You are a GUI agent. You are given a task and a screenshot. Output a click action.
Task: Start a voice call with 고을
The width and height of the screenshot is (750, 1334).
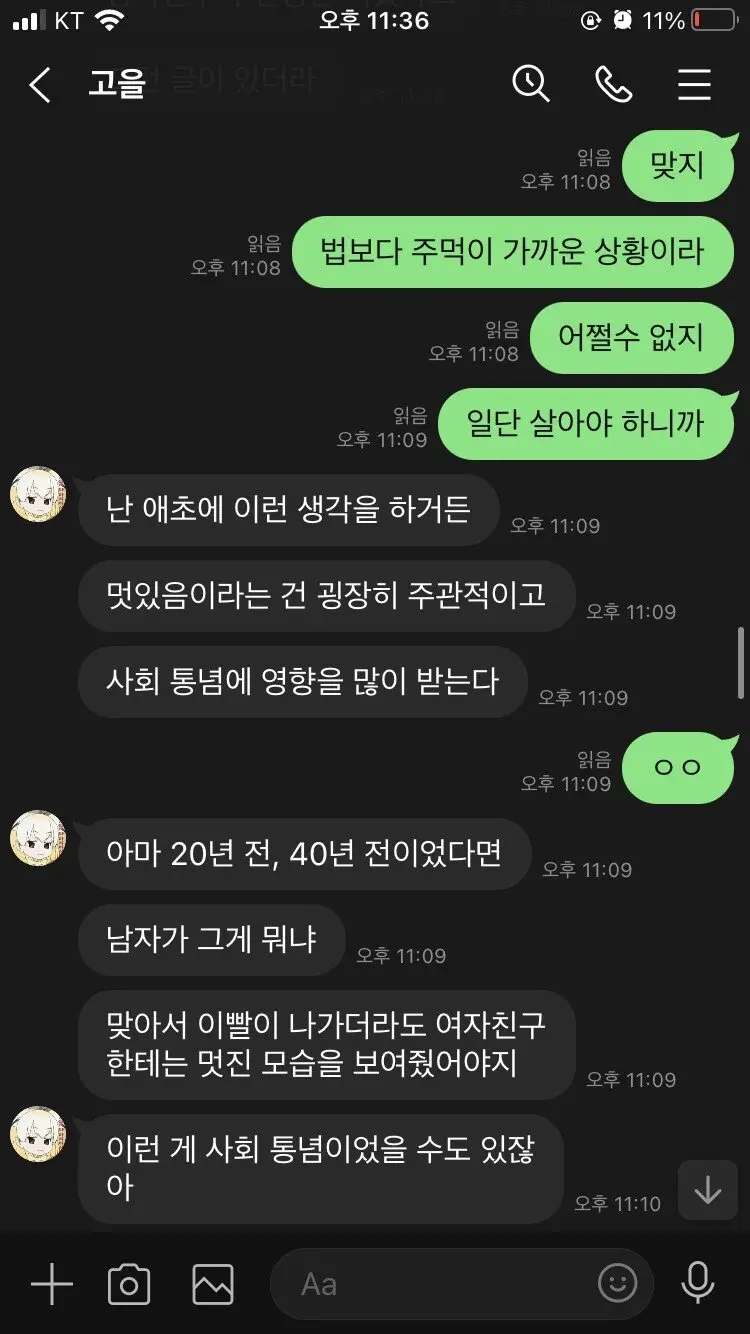pos(613,85)
